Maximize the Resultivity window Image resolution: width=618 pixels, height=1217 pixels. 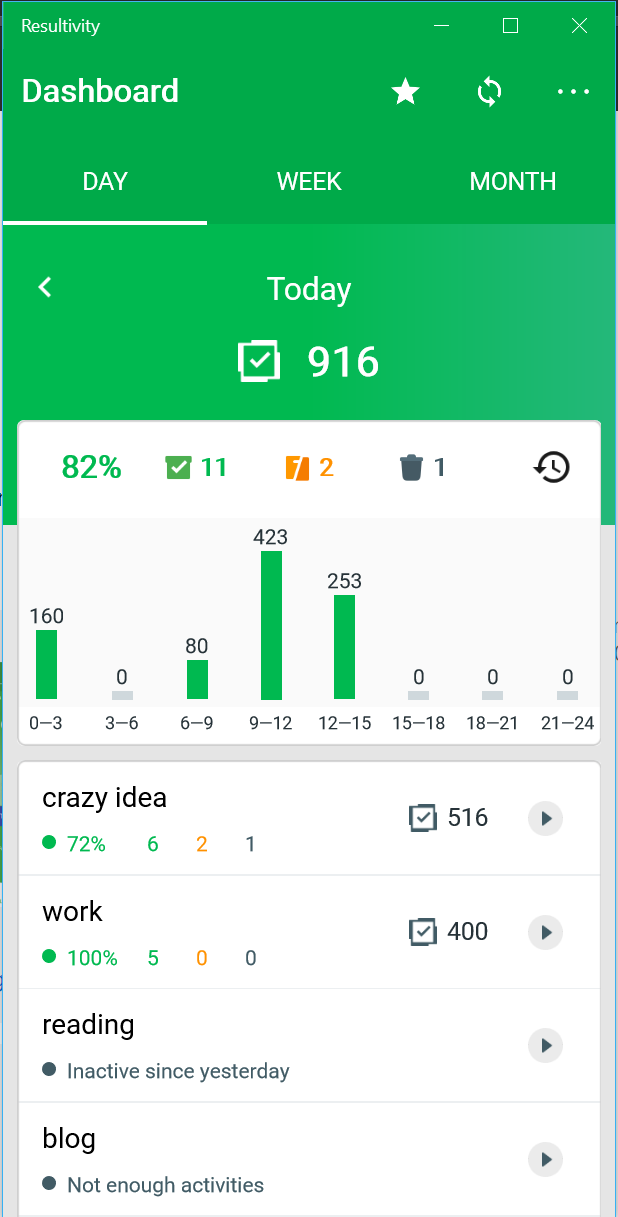tap(510, 26)
